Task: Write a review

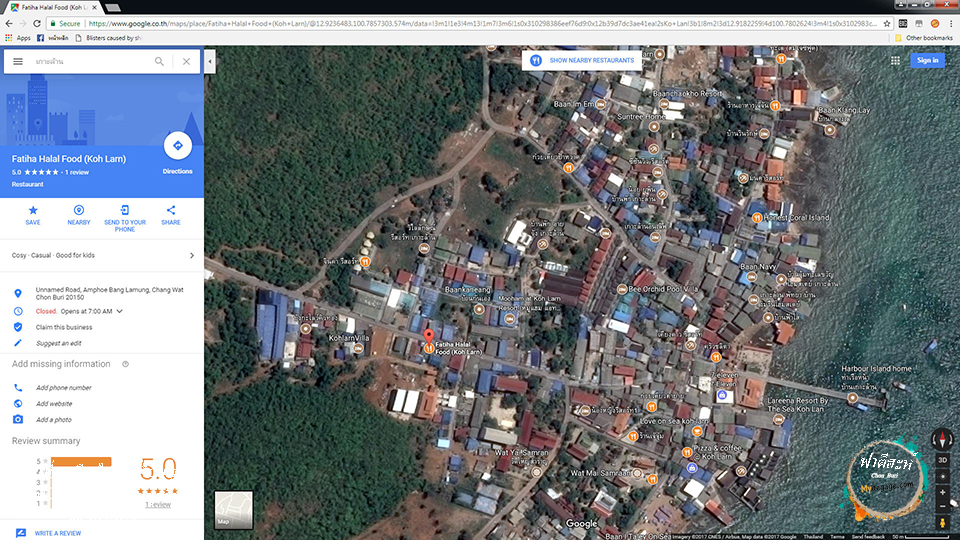Action: [58, 533]
